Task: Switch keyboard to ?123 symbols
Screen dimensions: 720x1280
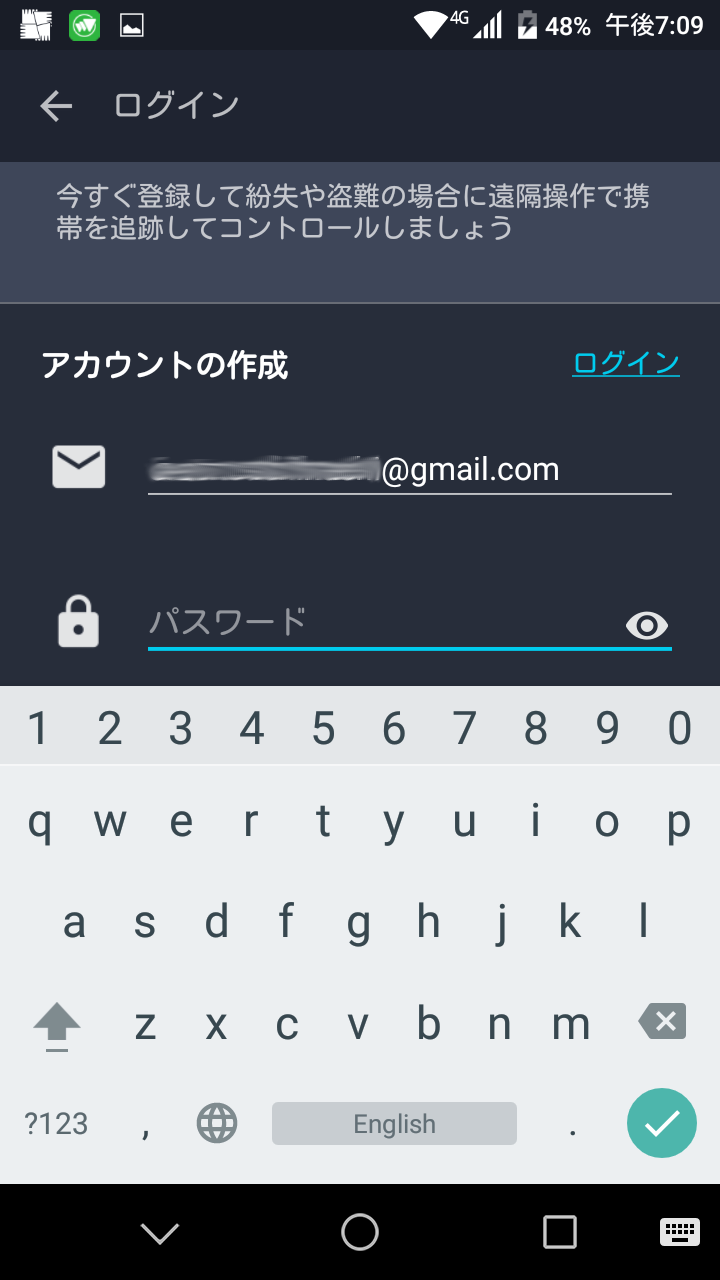Action: tap(56, 1123)
